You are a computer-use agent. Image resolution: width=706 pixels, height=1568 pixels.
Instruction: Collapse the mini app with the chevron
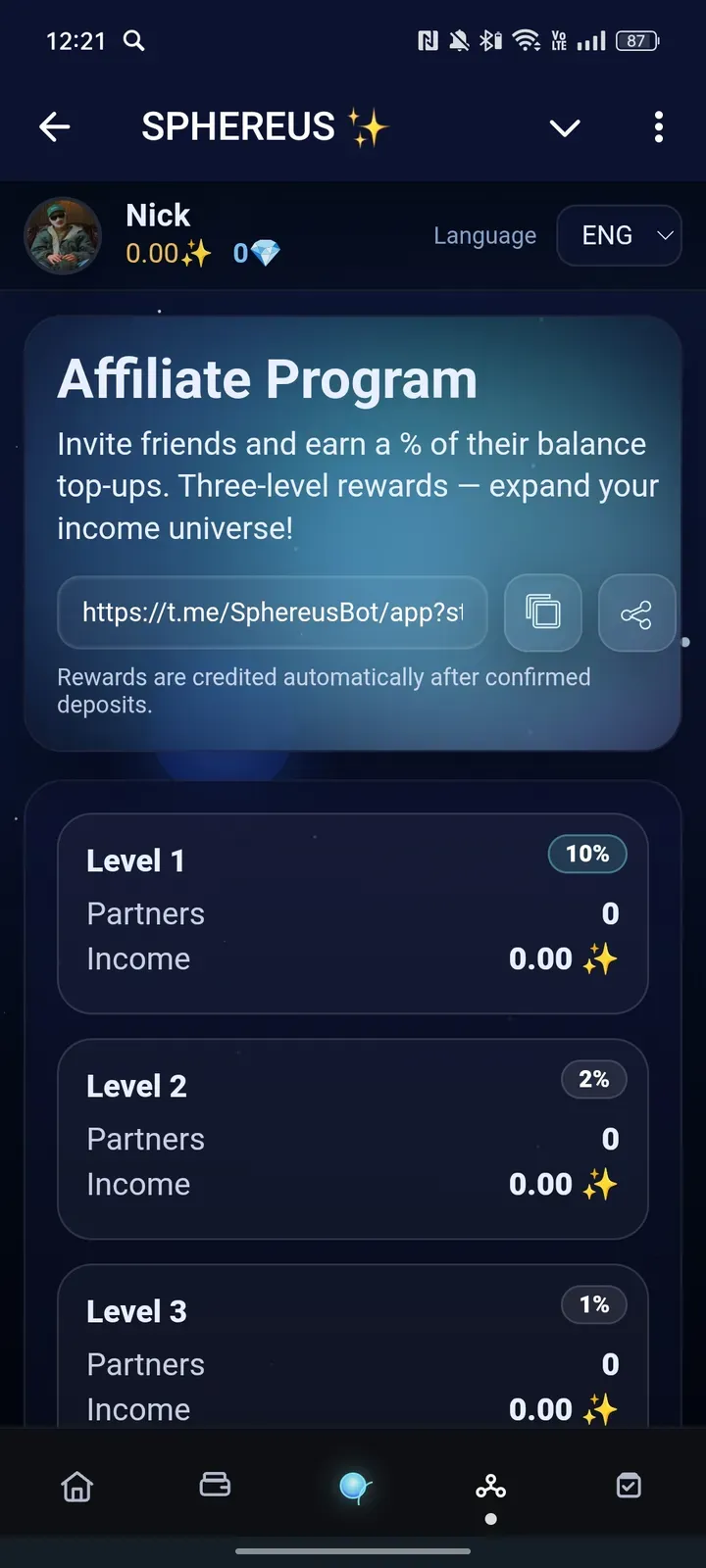(x=565, y=127)
